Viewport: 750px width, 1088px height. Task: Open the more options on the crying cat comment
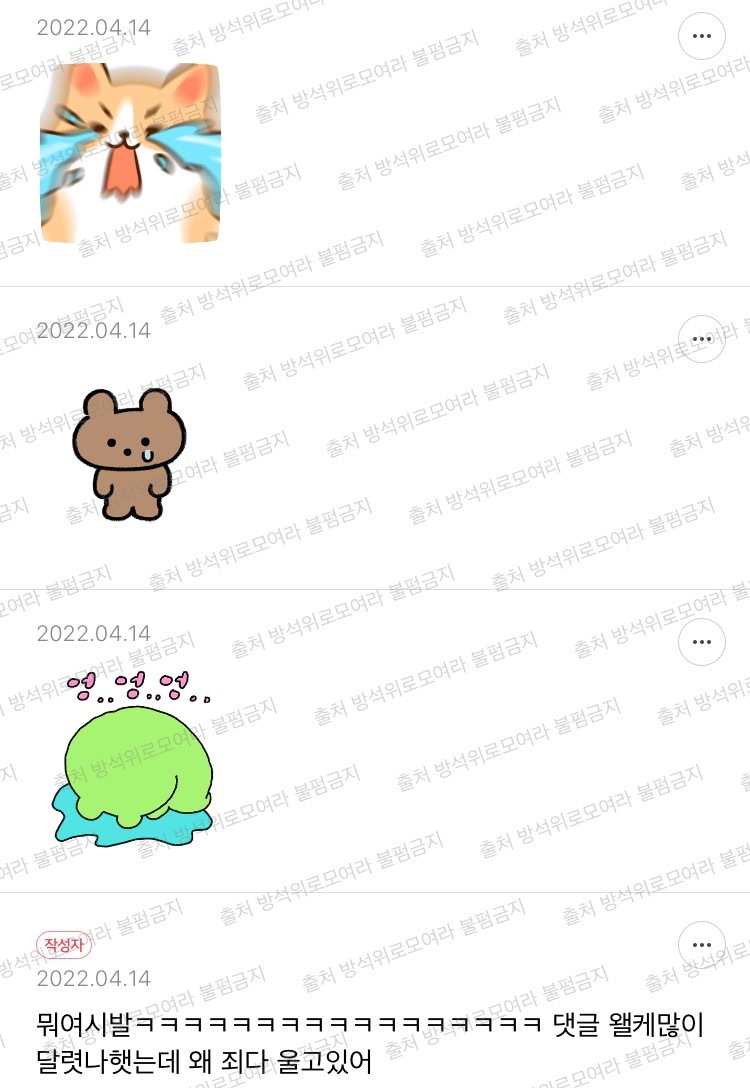point(701,36)
